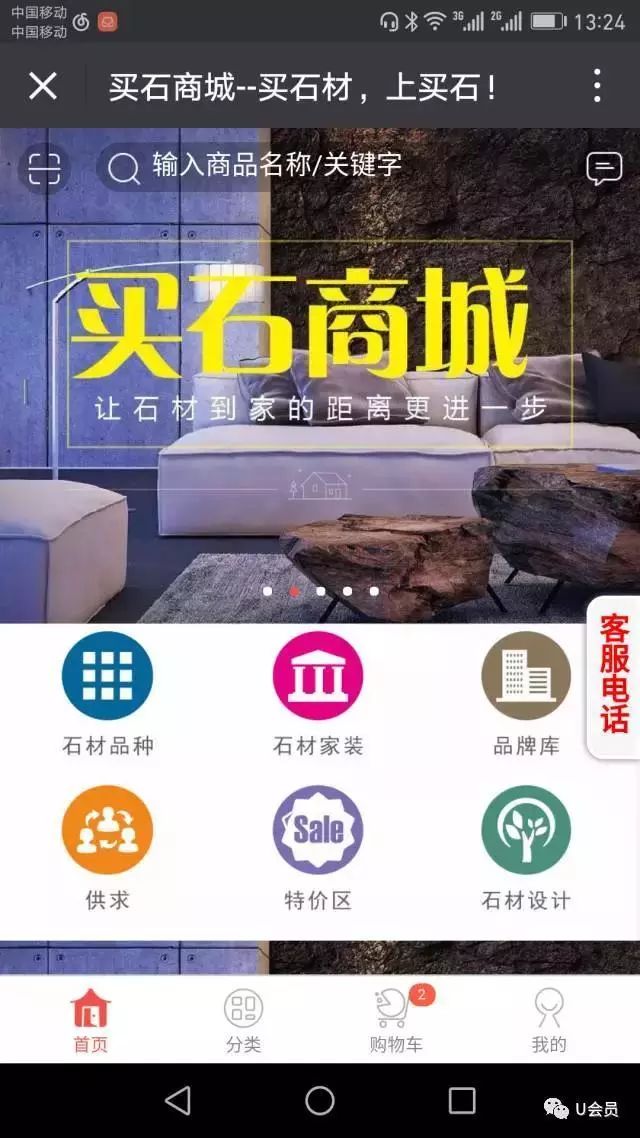Call customer service via 客服电话
The width and height of the screenshot is (640, 1138).
614,676
